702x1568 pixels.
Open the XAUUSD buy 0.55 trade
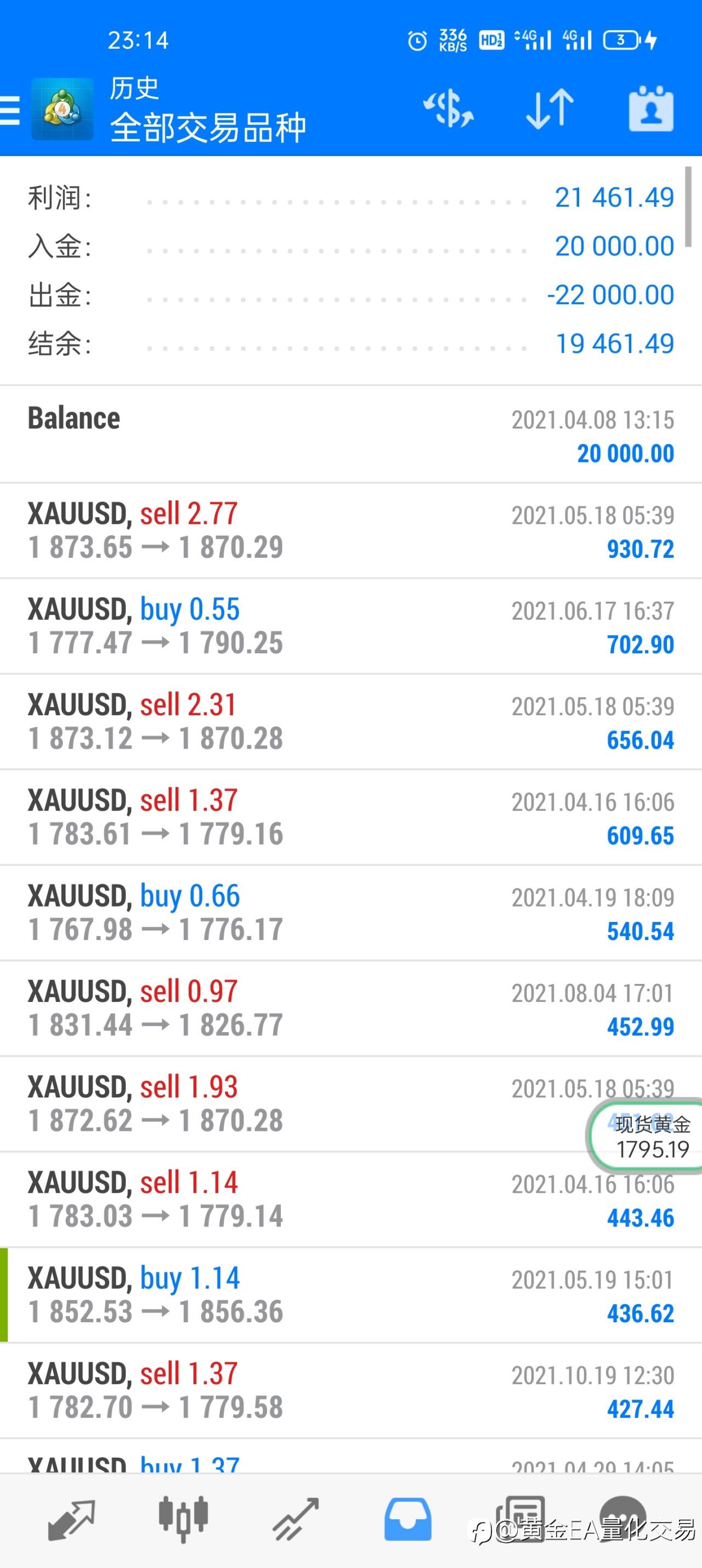(350, 626)
